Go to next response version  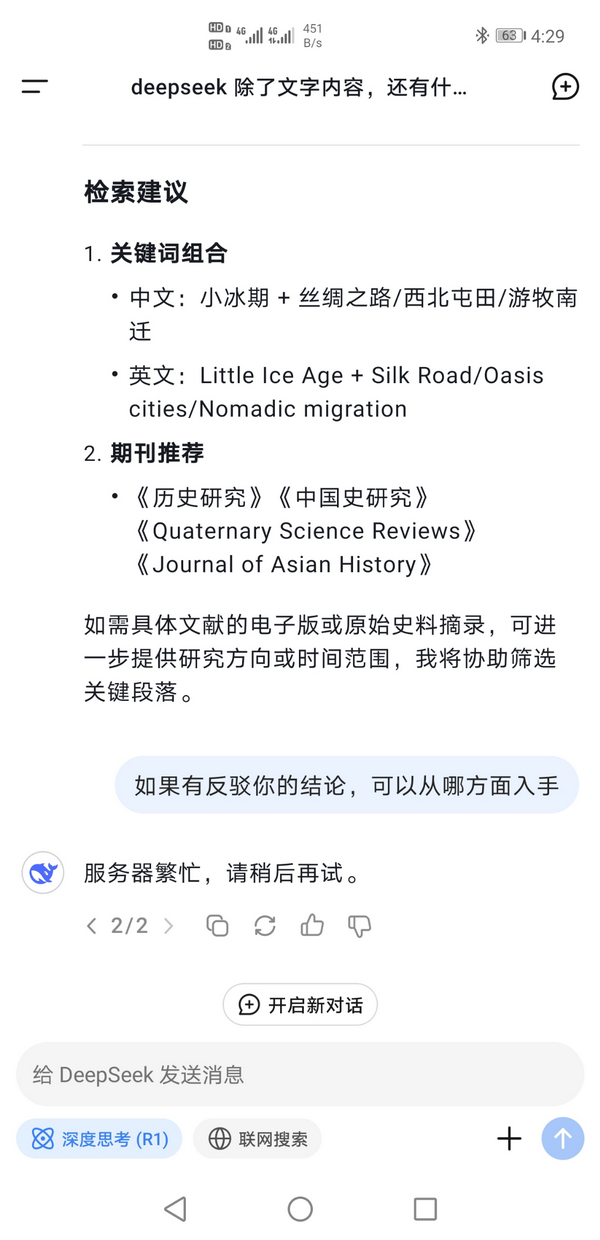click(x=168, y=926)
